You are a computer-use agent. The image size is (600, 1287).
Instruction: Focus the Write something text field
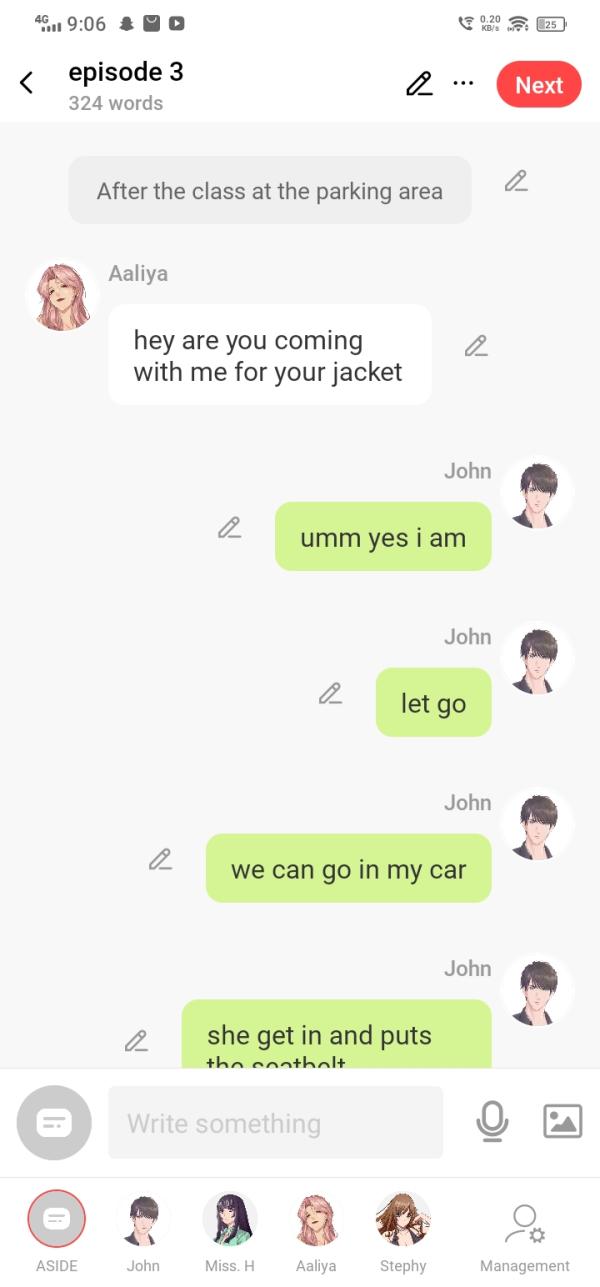(275, 1123)
